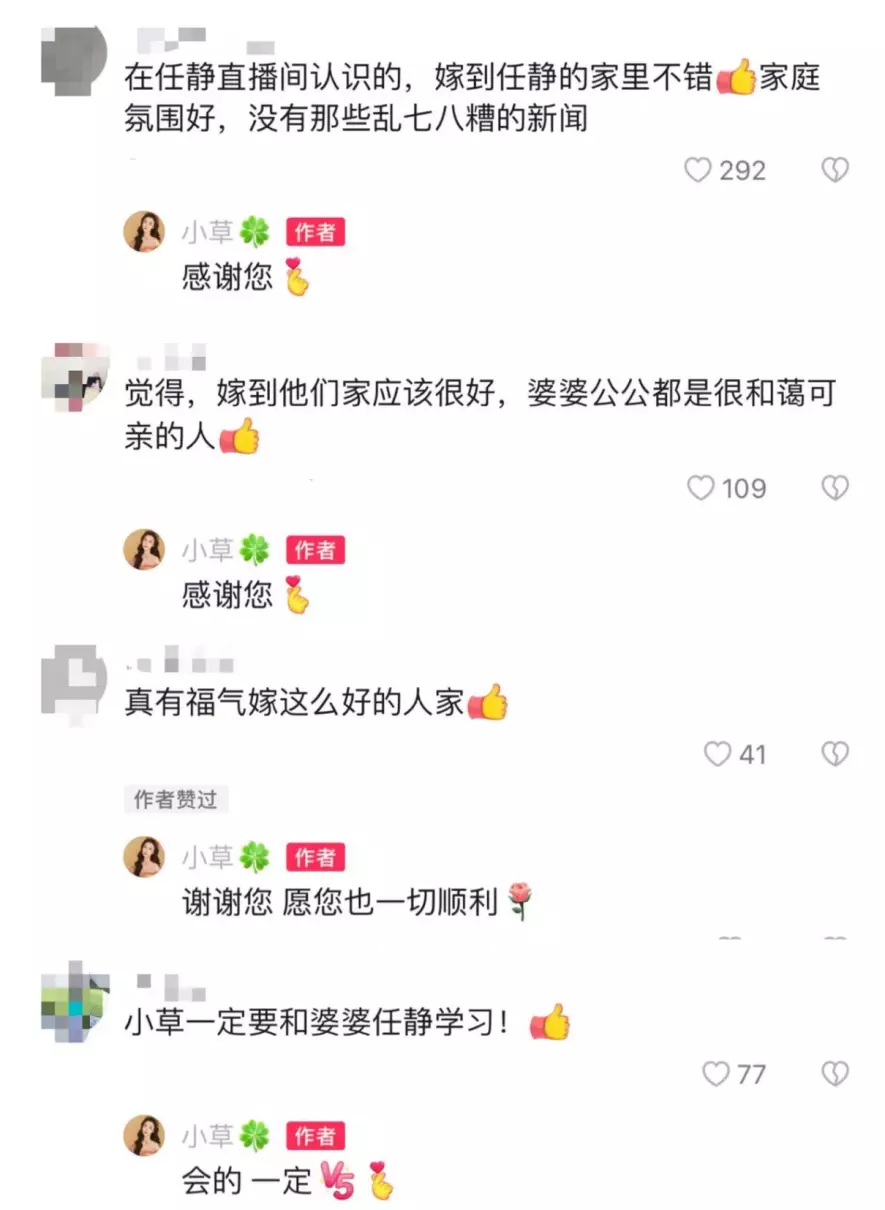Like the comment with 292 likes

697,171
